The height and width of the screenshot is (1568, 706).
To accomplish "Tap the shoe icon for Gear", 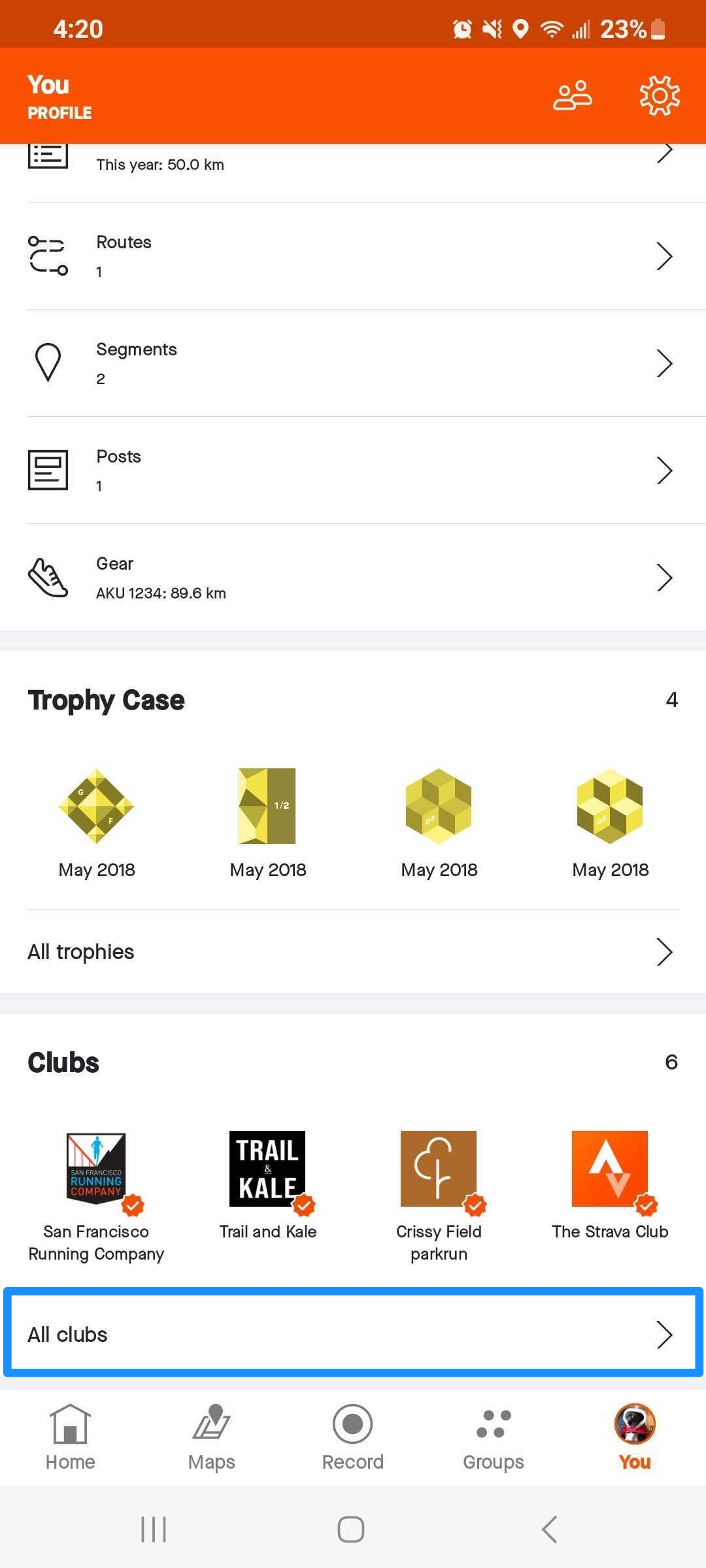I will [x=48, y=578].
